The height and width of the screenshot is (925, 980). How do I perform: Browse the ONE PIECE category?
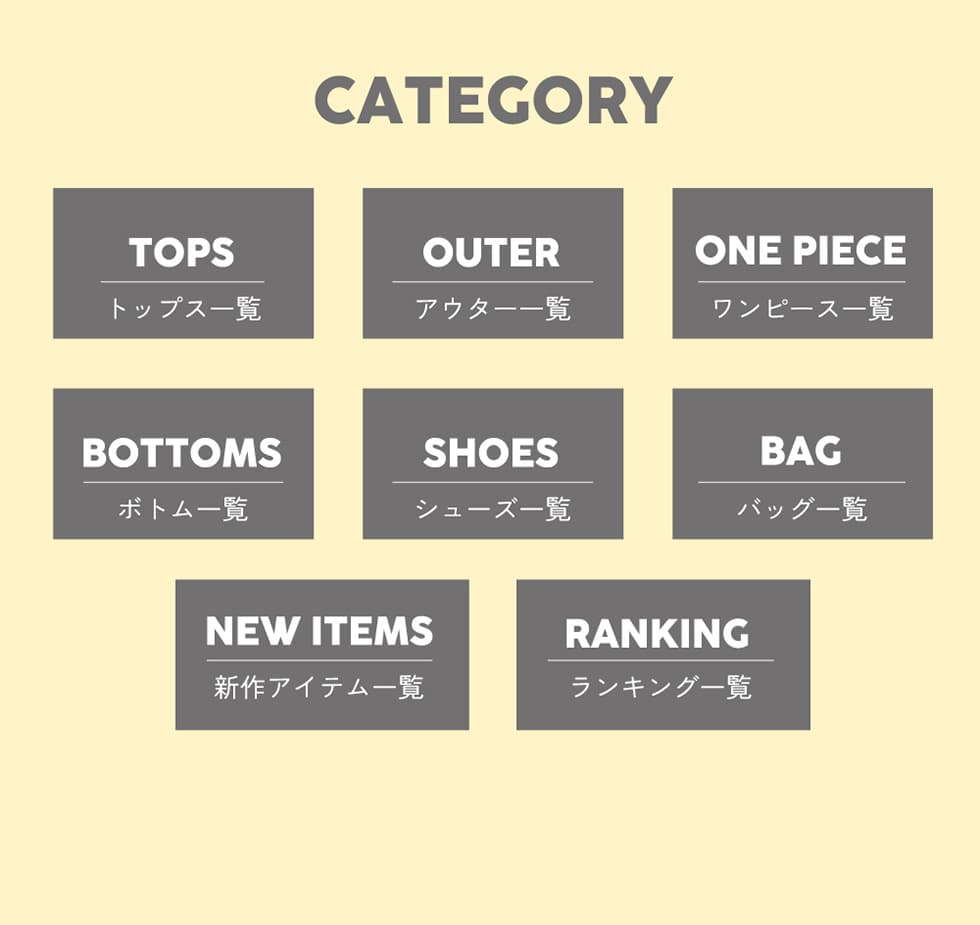point(802,263)
